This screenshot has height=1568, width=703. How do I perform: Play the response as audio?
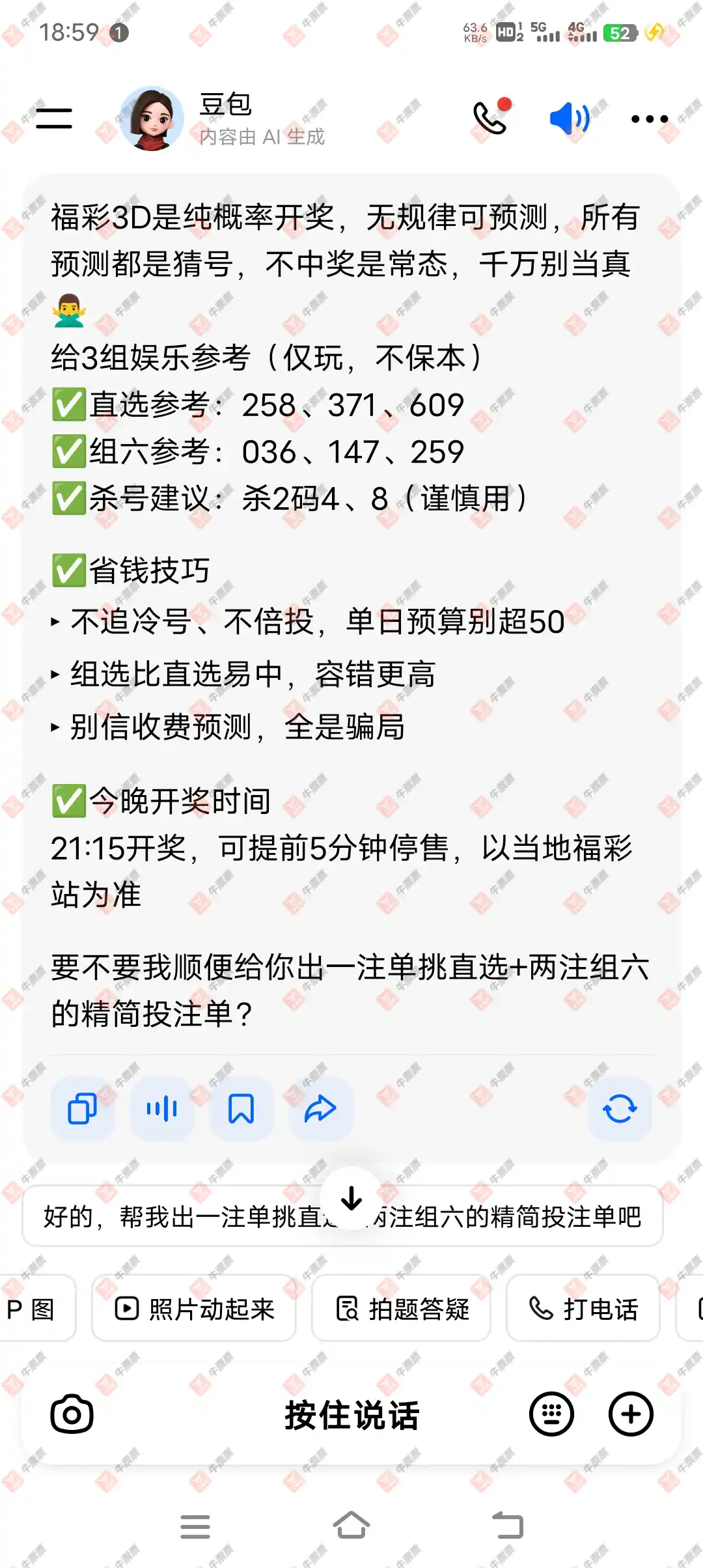click(x=162, y=1109)
